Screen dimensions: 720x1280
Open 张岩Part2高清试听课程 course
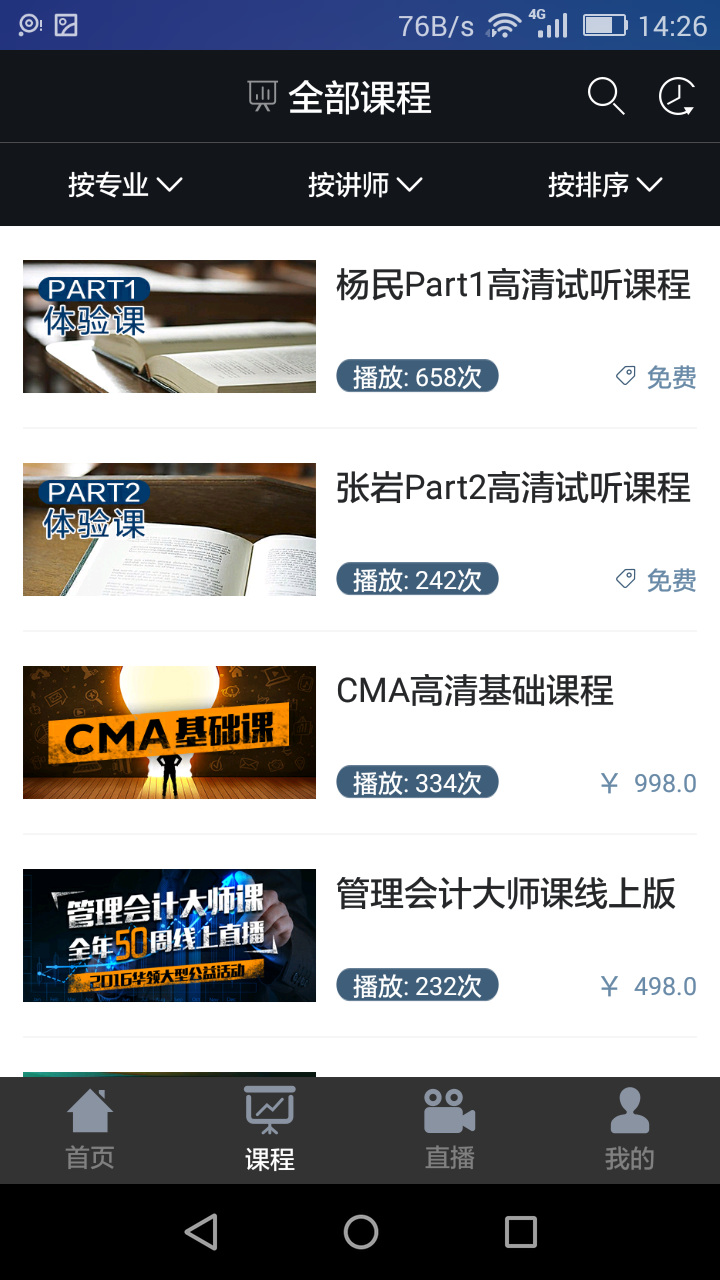click(x=513, y=488)
